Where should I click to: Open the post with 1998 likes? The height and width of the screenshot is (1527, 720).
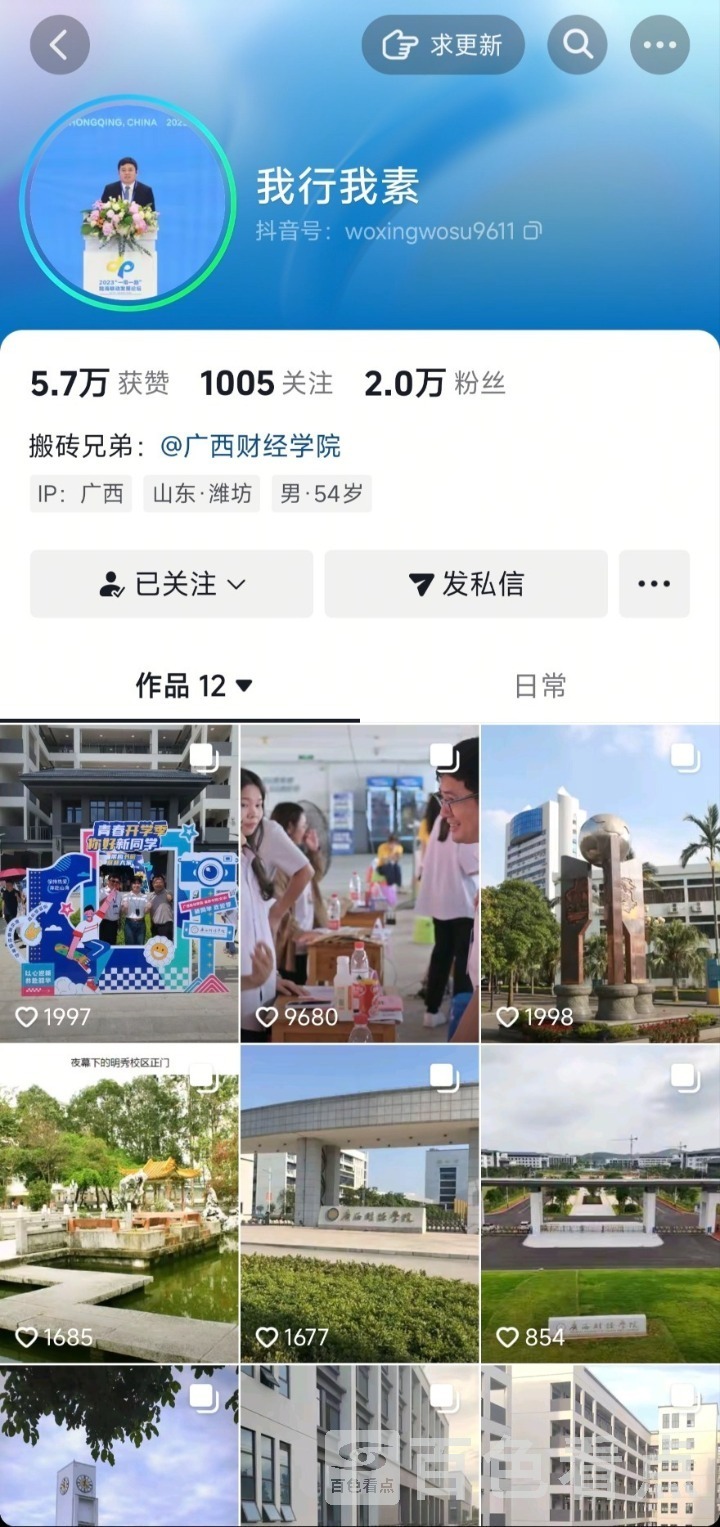tap(600, 883)
